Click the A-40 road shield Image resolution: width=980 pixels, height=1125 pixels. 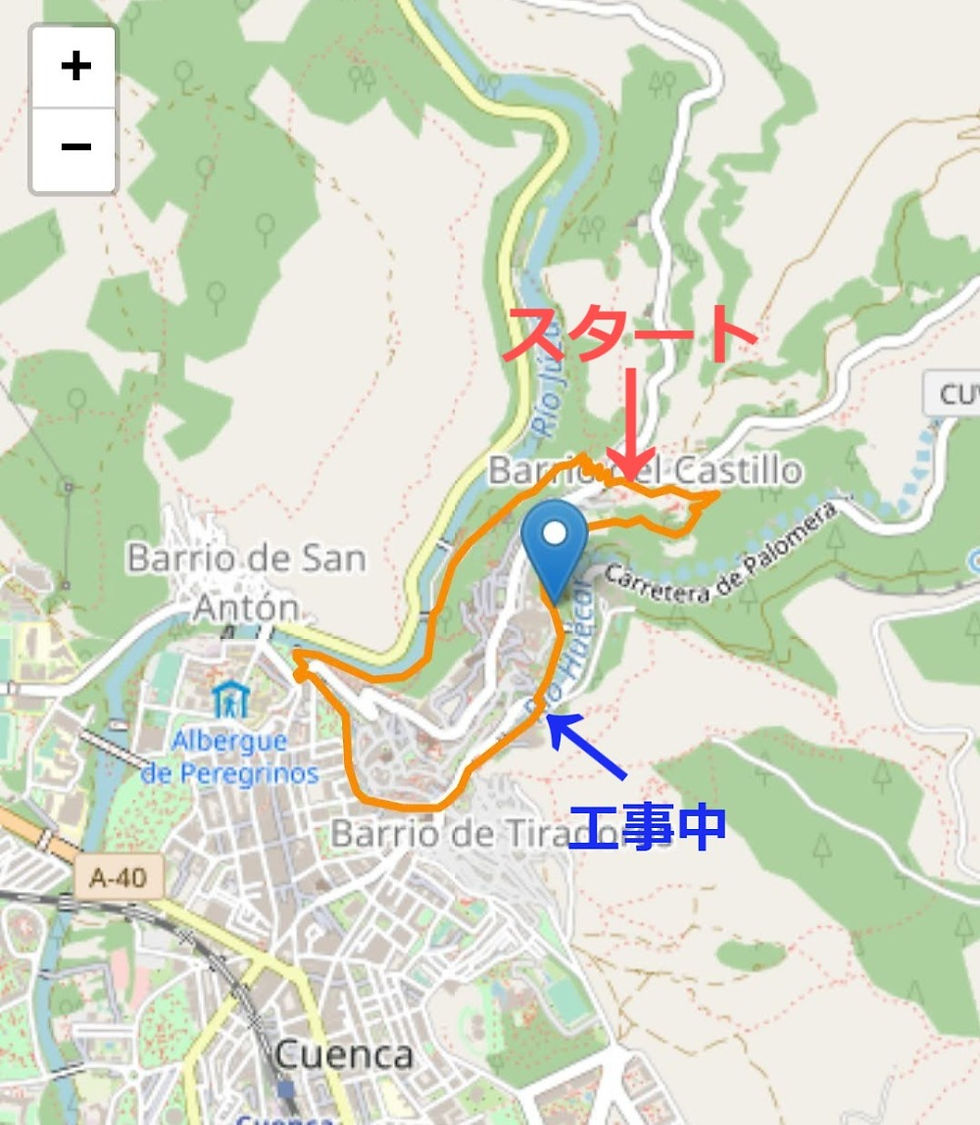[120, 878]
